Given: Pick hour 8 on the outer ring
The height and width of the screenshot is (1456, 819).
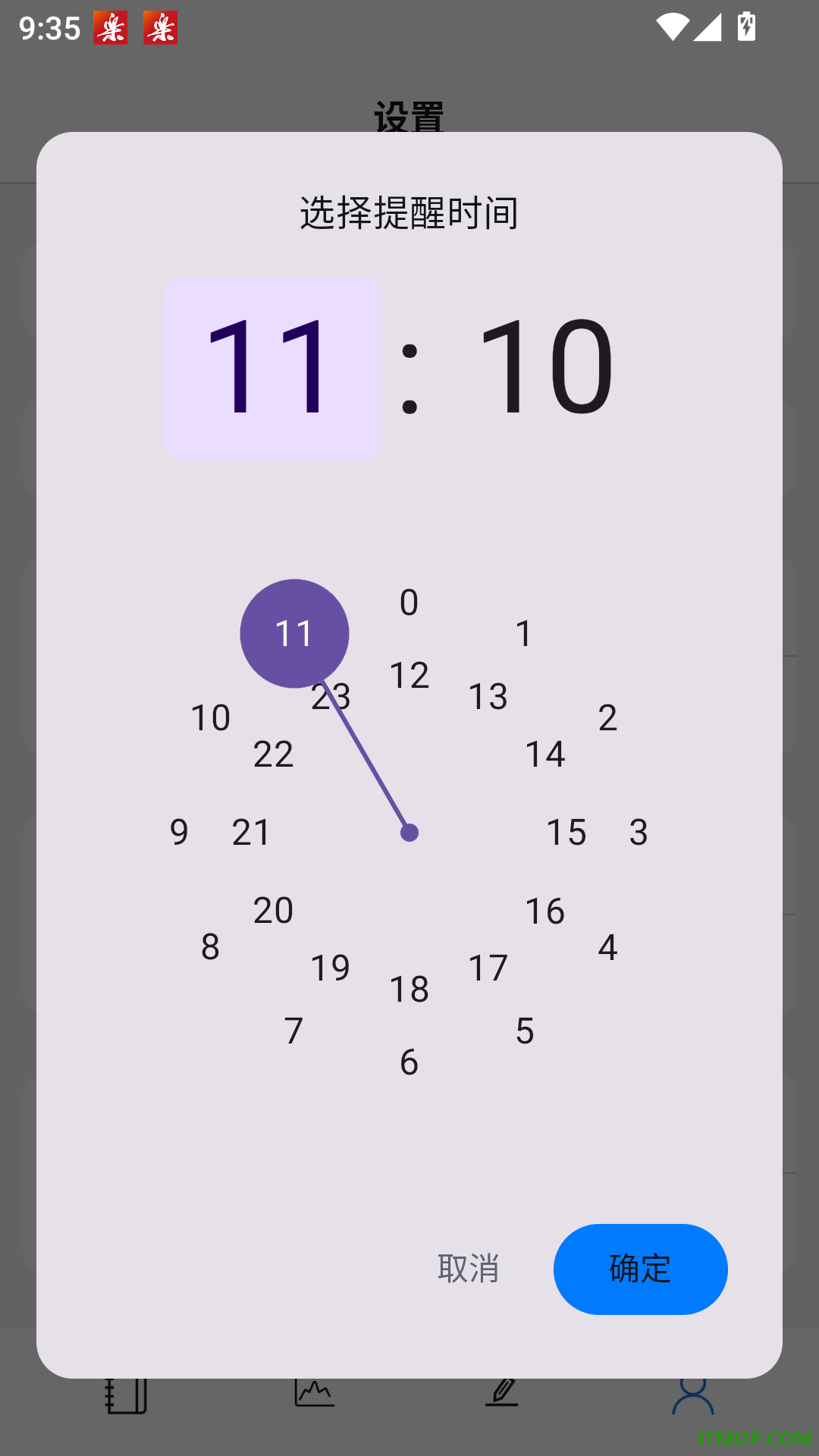Looking at the screenshot, I should pyautogui.click(x=211, y=947).
